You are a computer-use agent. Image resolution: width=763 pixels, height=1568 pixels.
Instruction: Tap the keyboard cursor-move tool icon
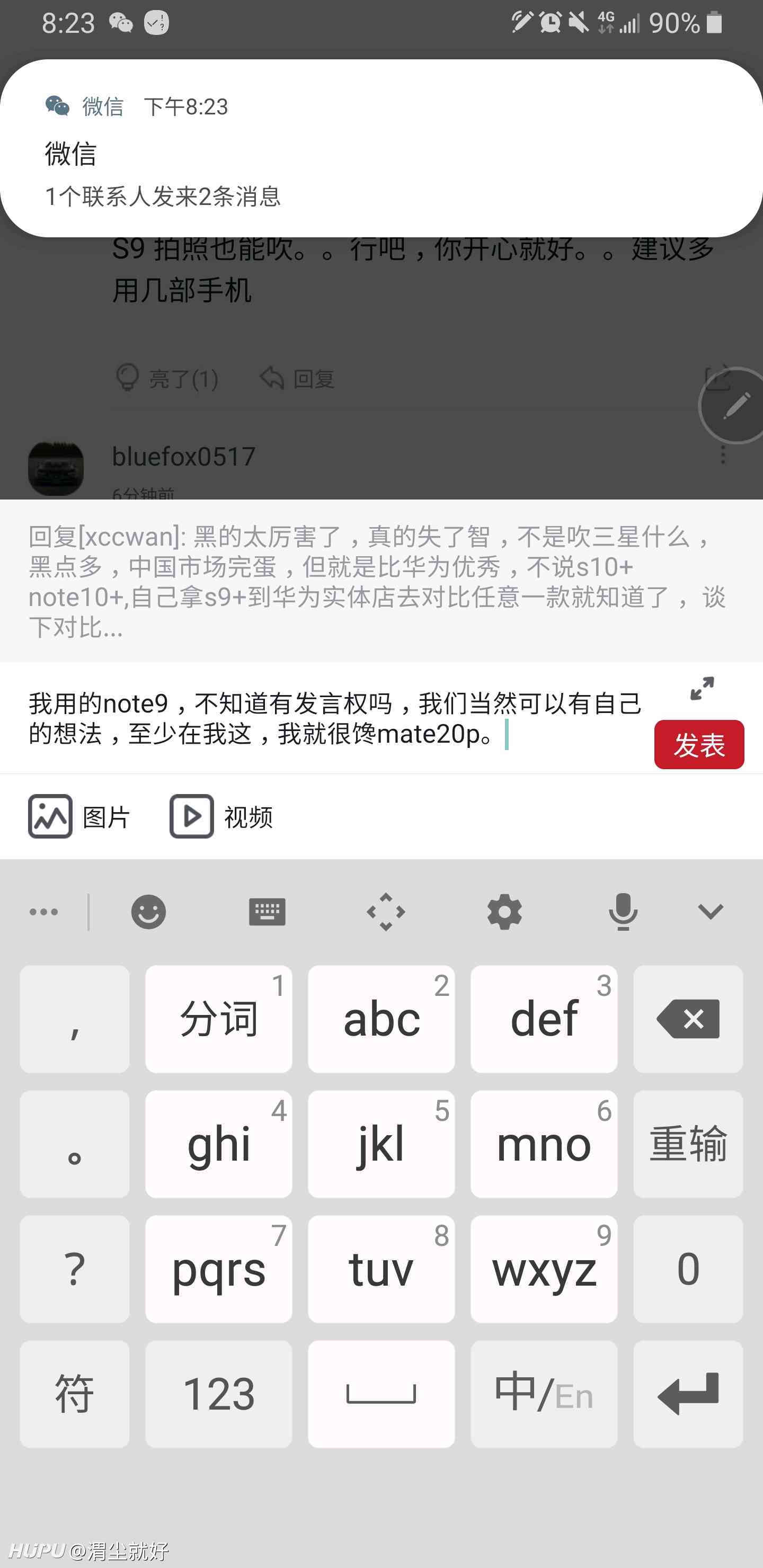(x=386, y=912)
